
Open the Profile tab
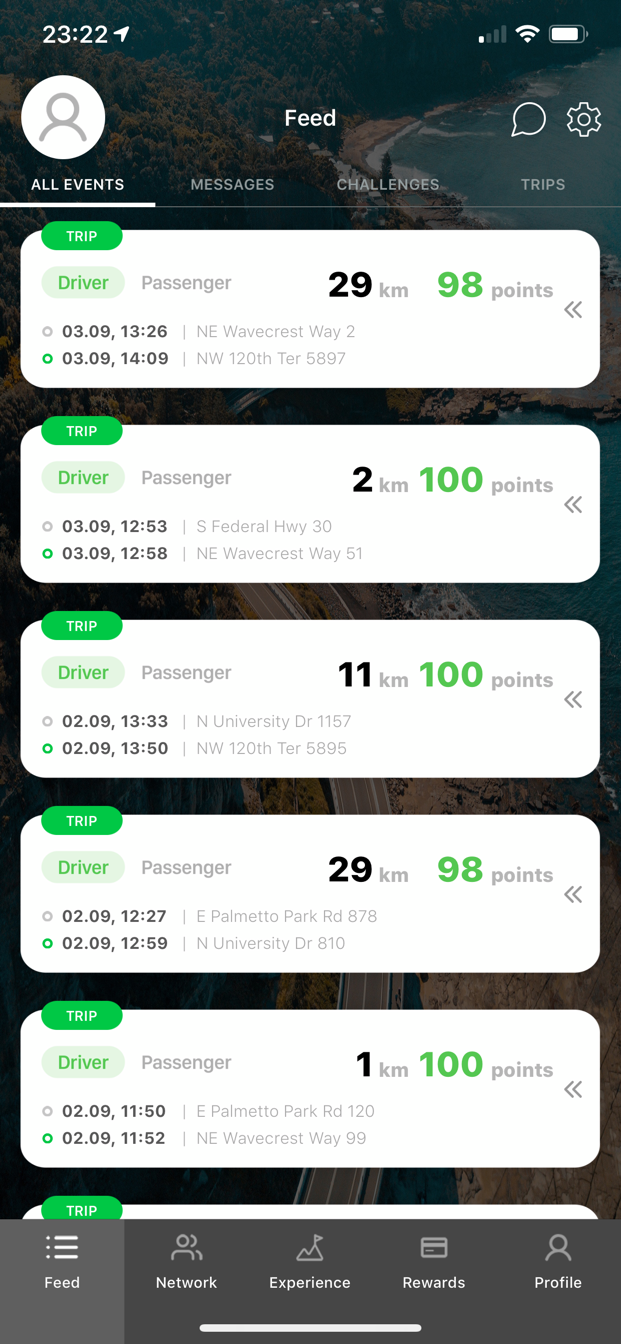(x=558, y=1262)
